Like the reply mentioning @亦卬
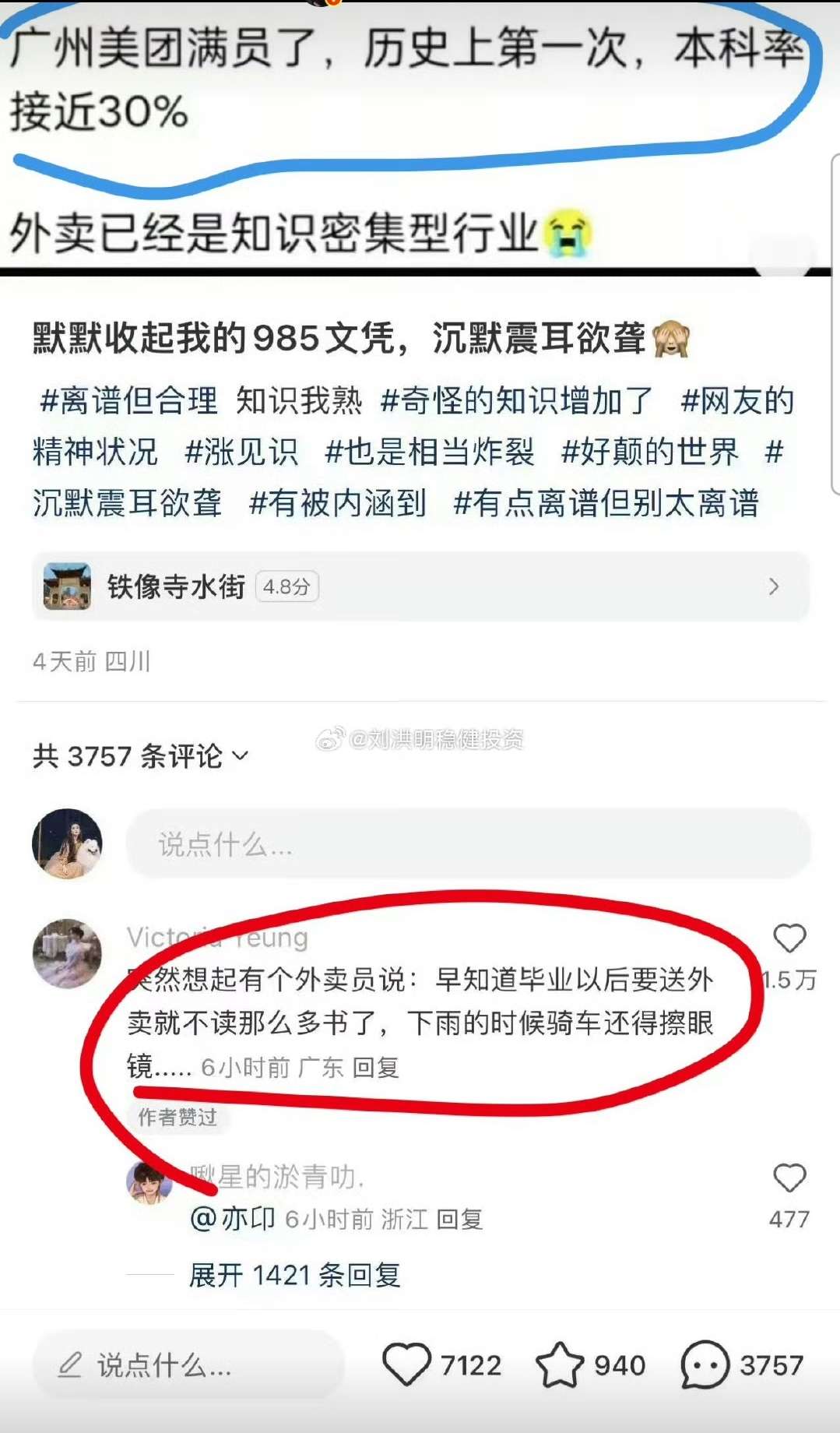840x1433 pixels. (789, 1179)
